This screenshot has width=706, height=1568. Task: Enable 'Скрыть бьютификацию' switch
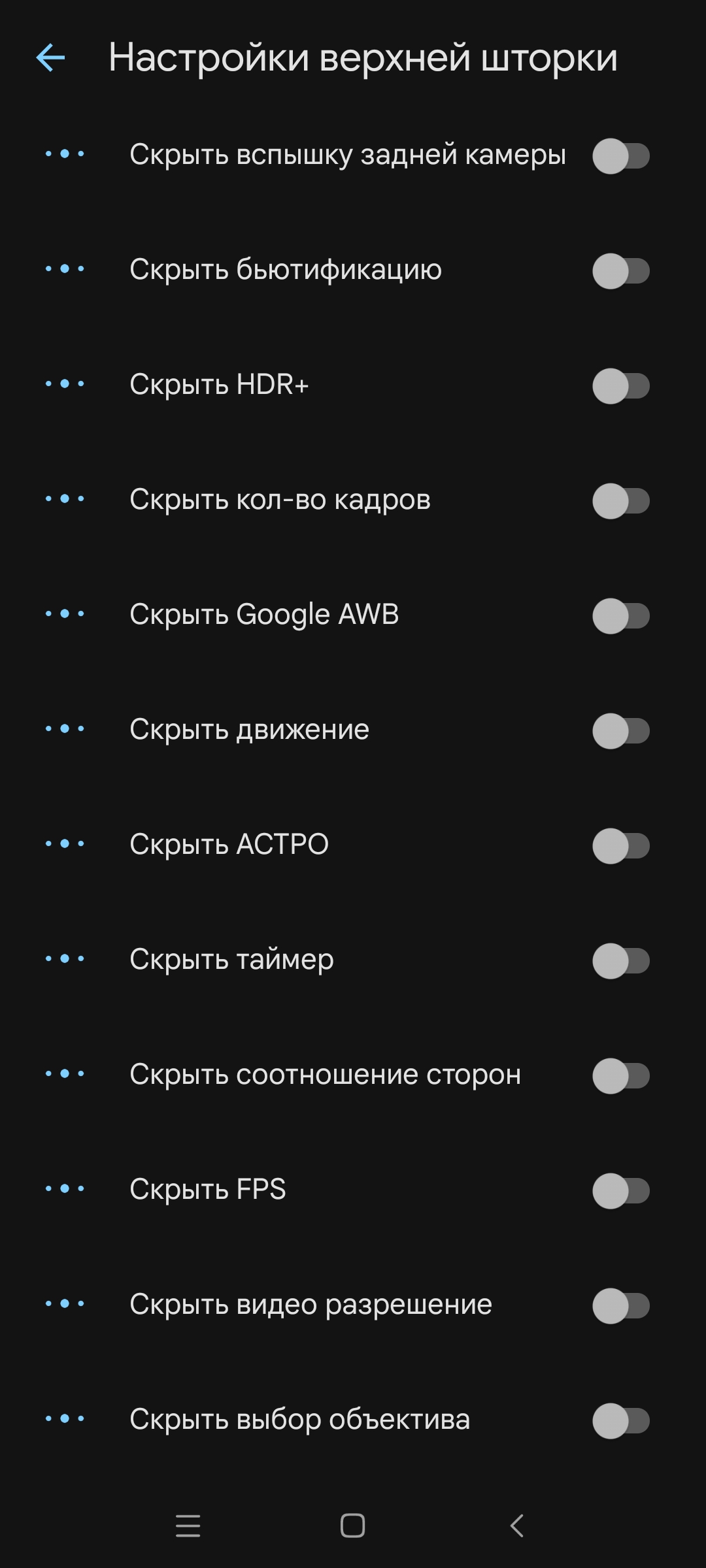(621, 271)
